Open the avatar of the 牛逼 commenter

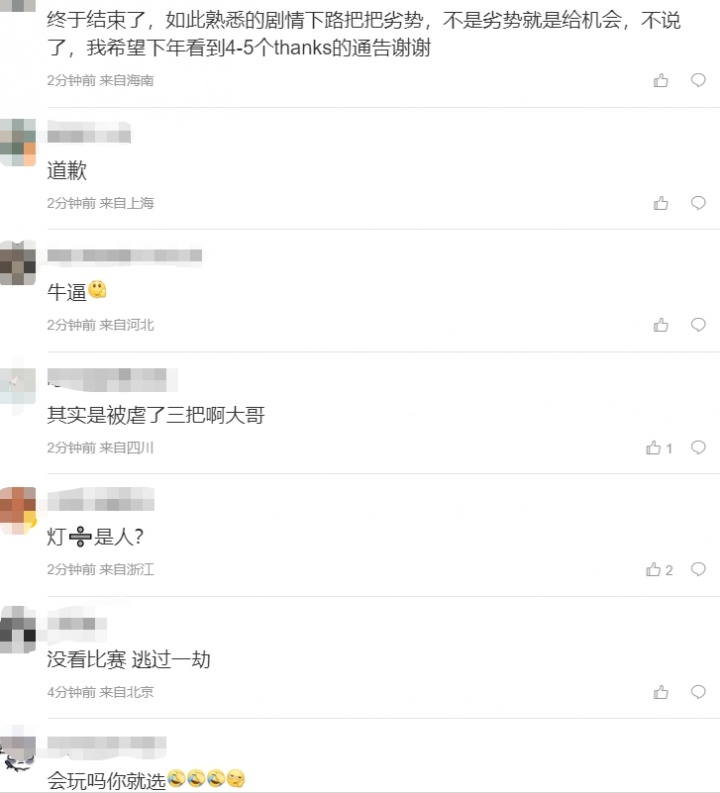click(x=18, y=264)
